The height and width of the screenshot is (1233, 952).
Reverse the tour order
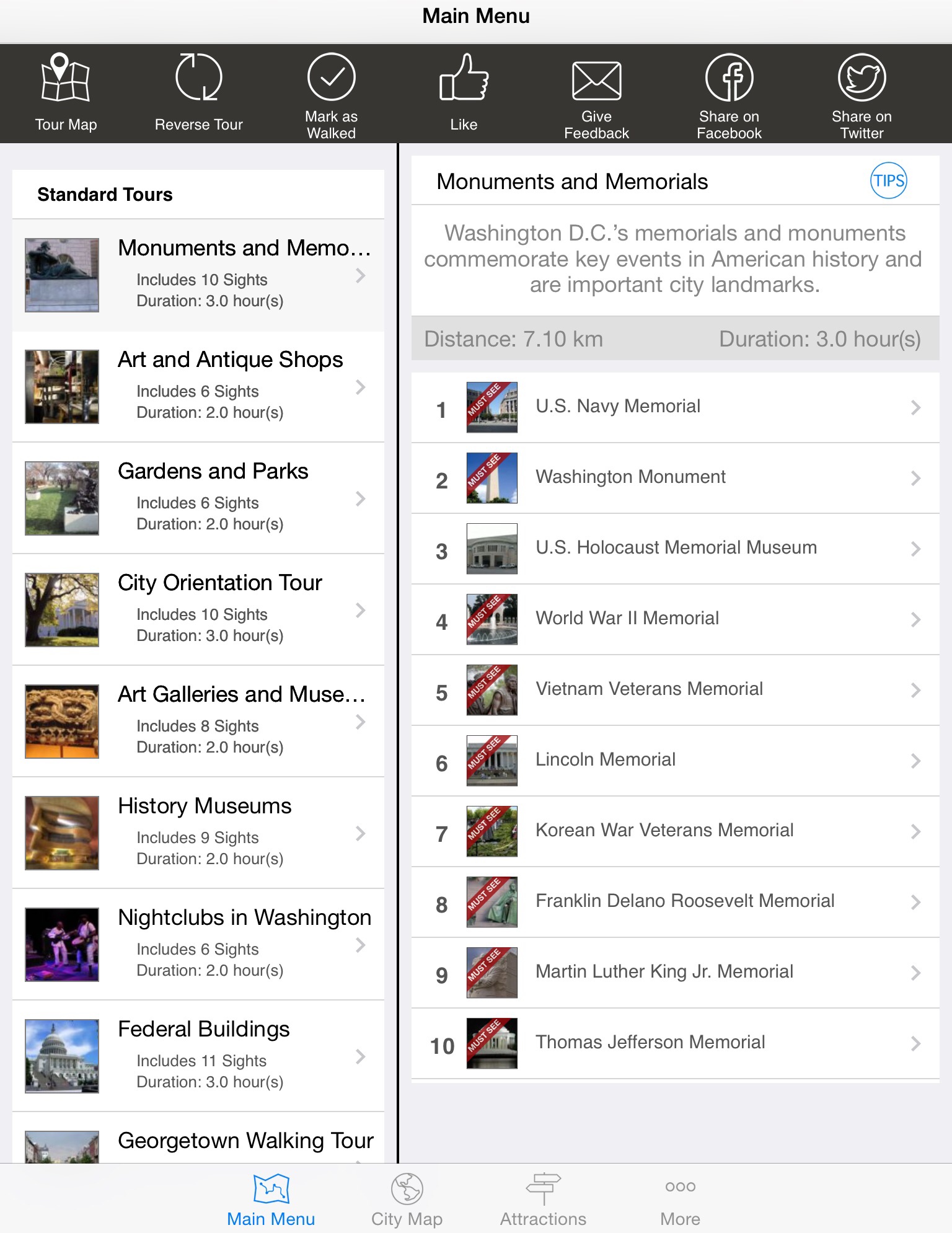[198, 93]
